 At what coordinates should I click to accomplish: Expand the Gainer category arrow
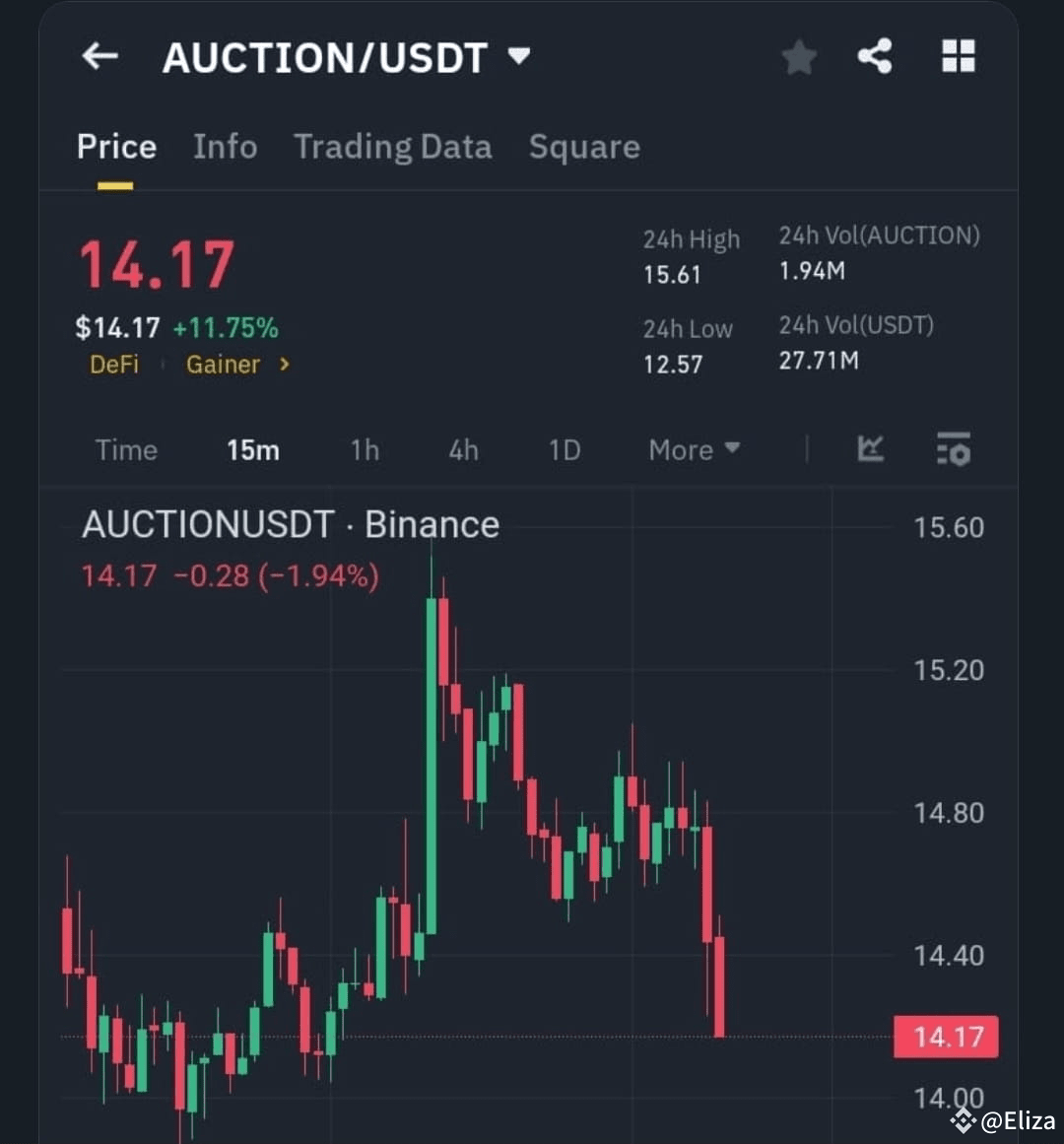pyautogui.click(x=282, y=365)
